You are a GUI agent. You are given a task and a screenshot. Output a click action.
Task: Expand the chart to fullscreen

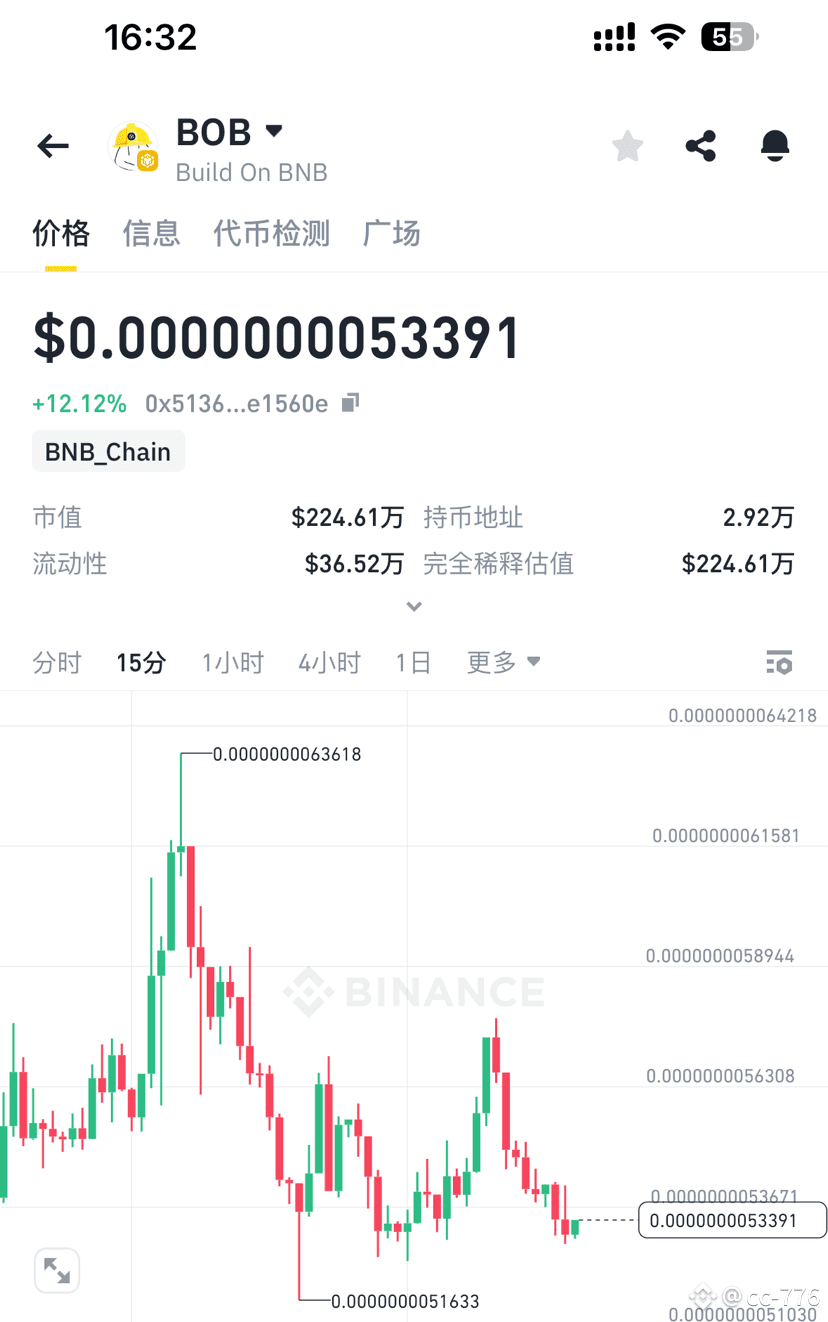57,1270
